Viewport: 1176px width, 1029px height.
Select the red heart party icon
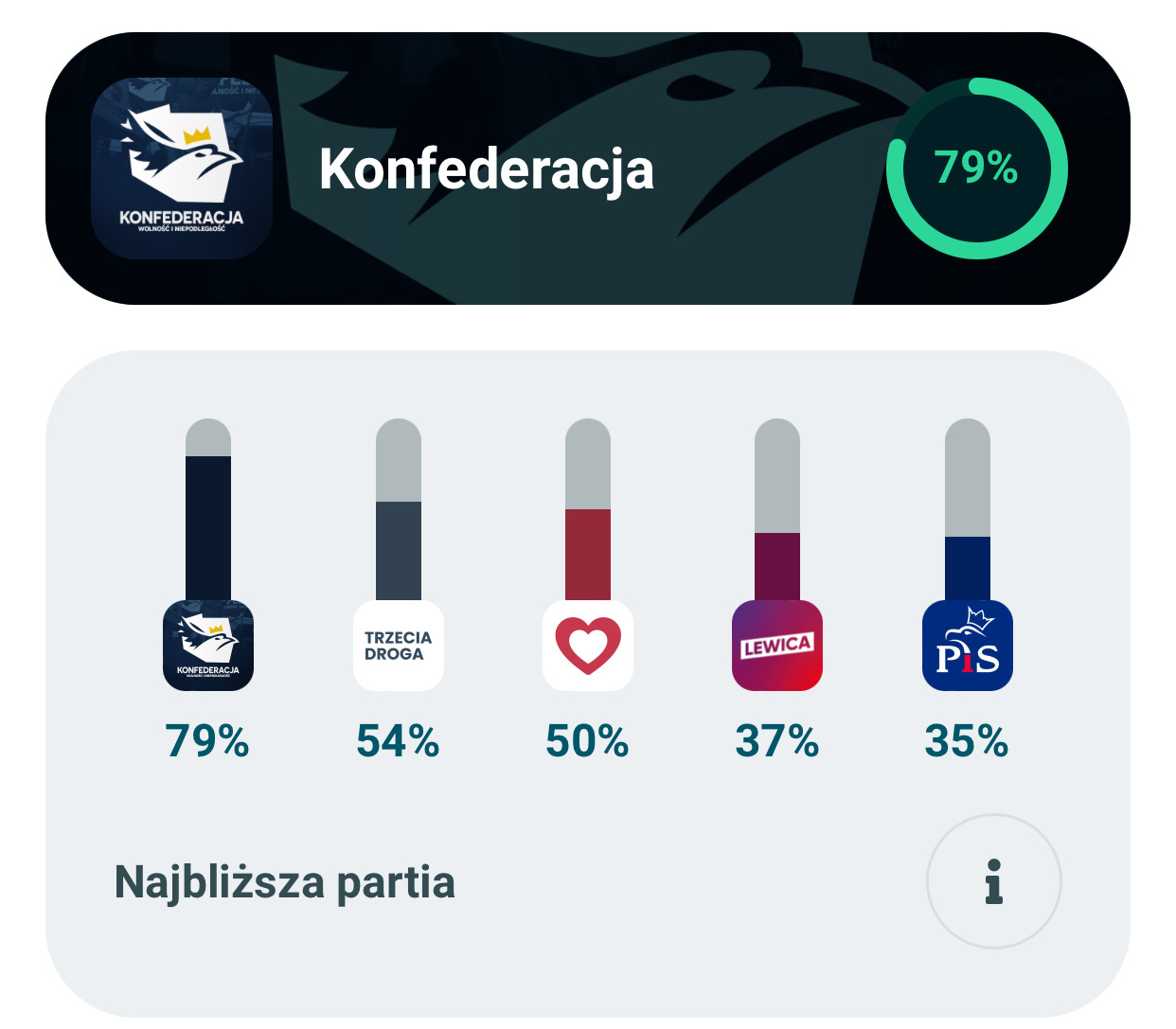(587, 646)
